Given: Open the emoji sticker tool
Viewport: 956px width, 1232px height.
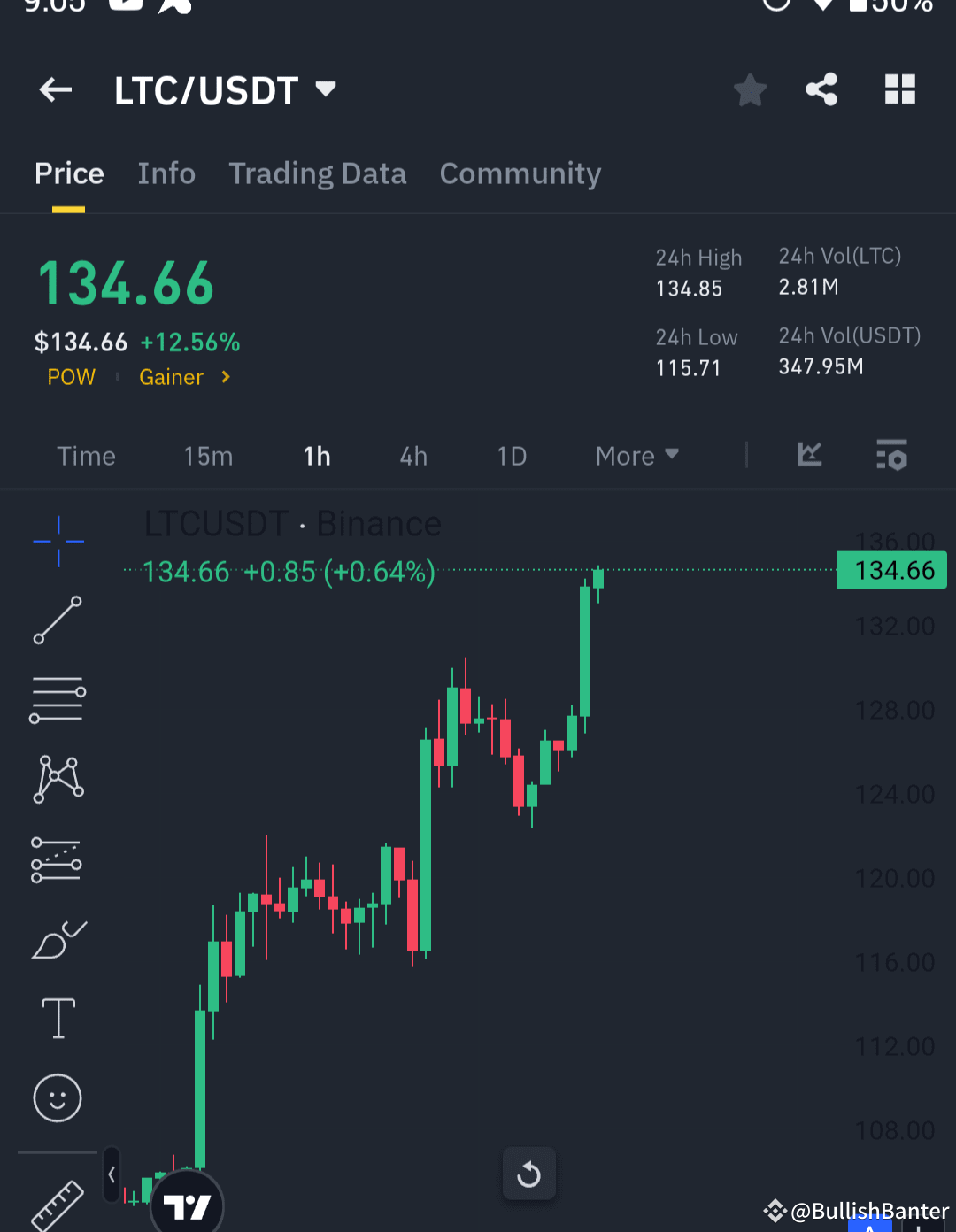Looking at the screenshot, I should point(57,1097).
